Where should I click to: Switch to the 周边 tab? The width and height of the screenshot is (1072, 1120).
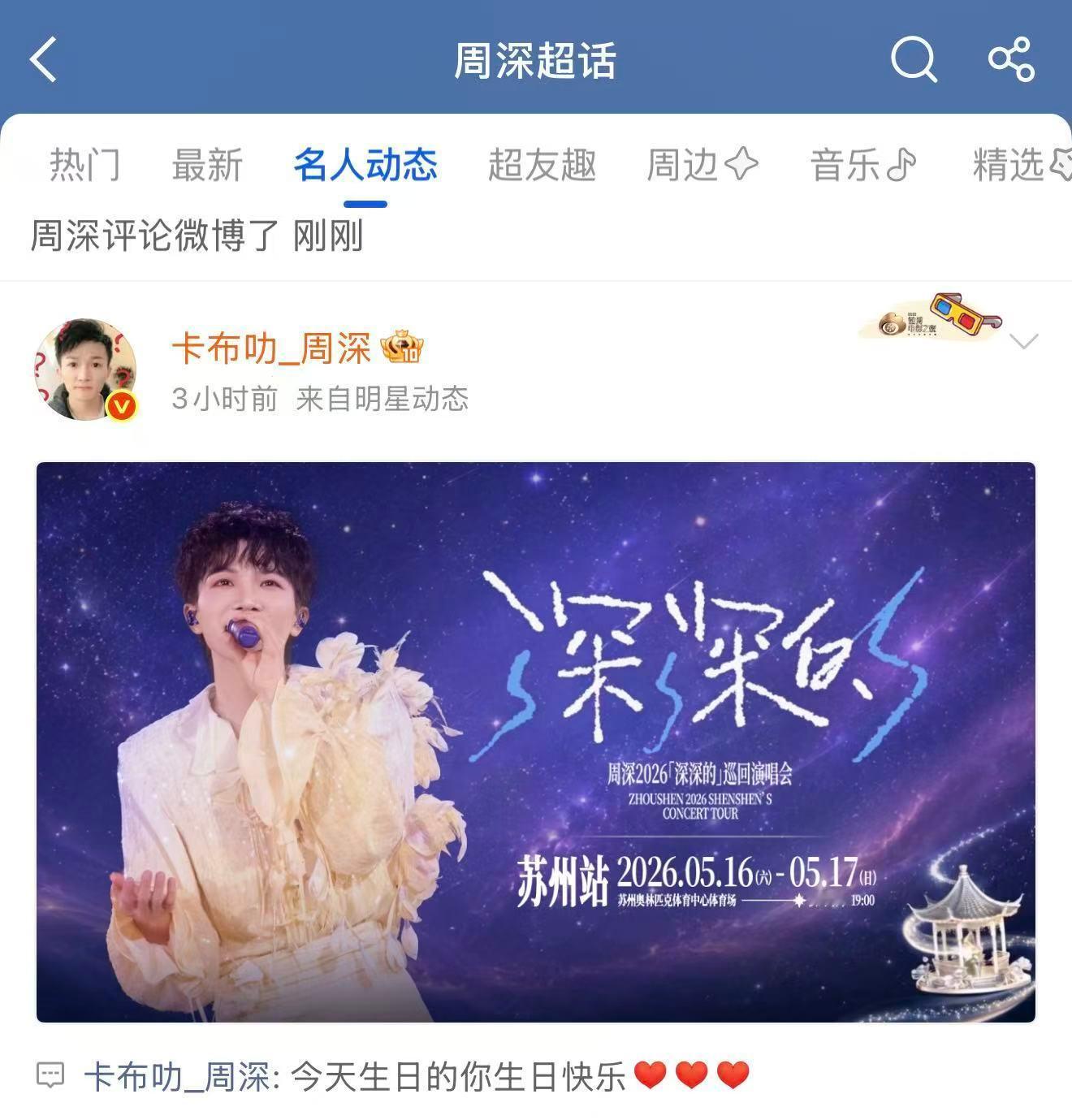pos(702,165)
